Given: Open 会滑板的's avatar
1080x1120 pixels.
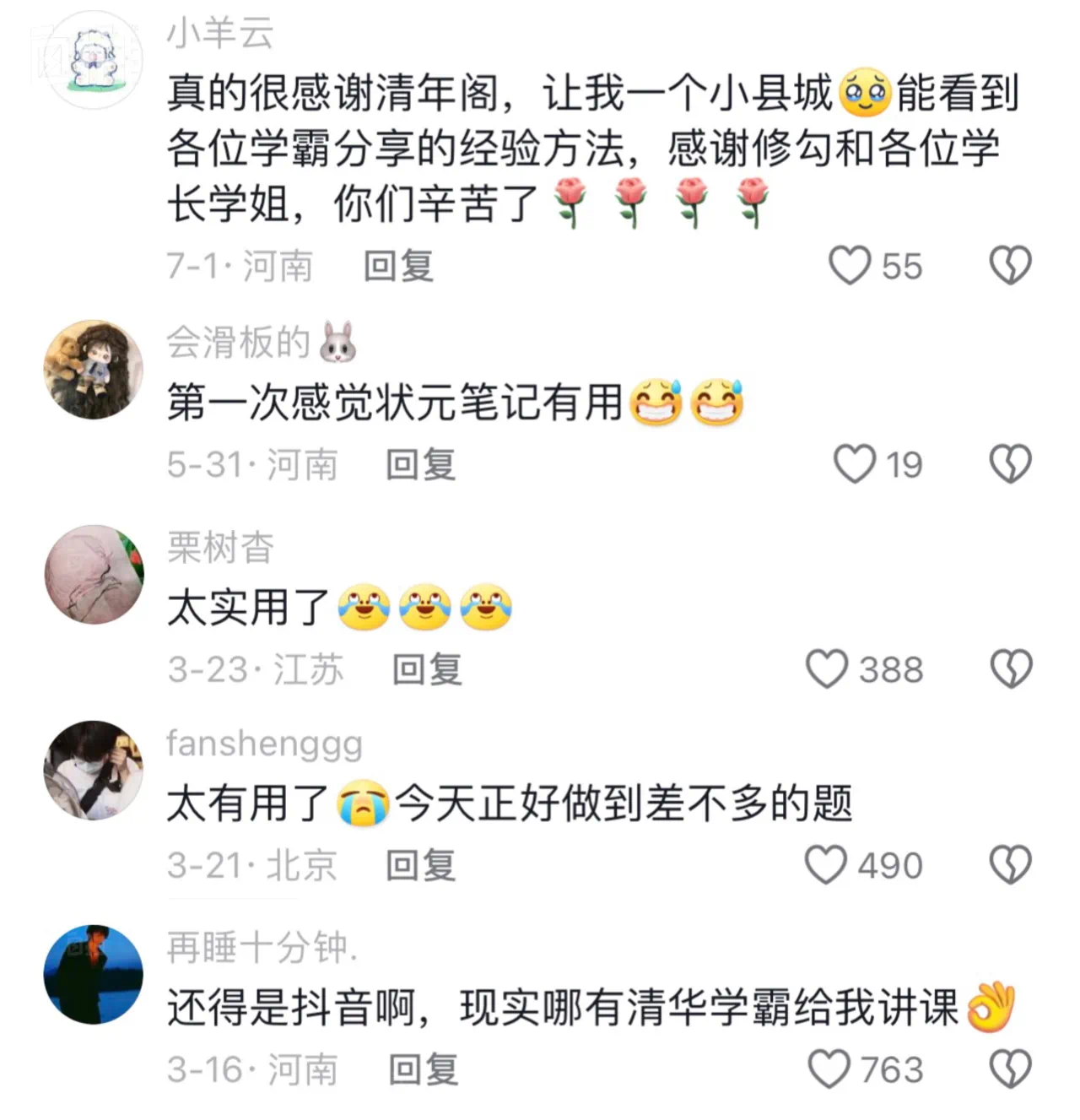Looking at the screenshot, I should (x=94, y=370).
